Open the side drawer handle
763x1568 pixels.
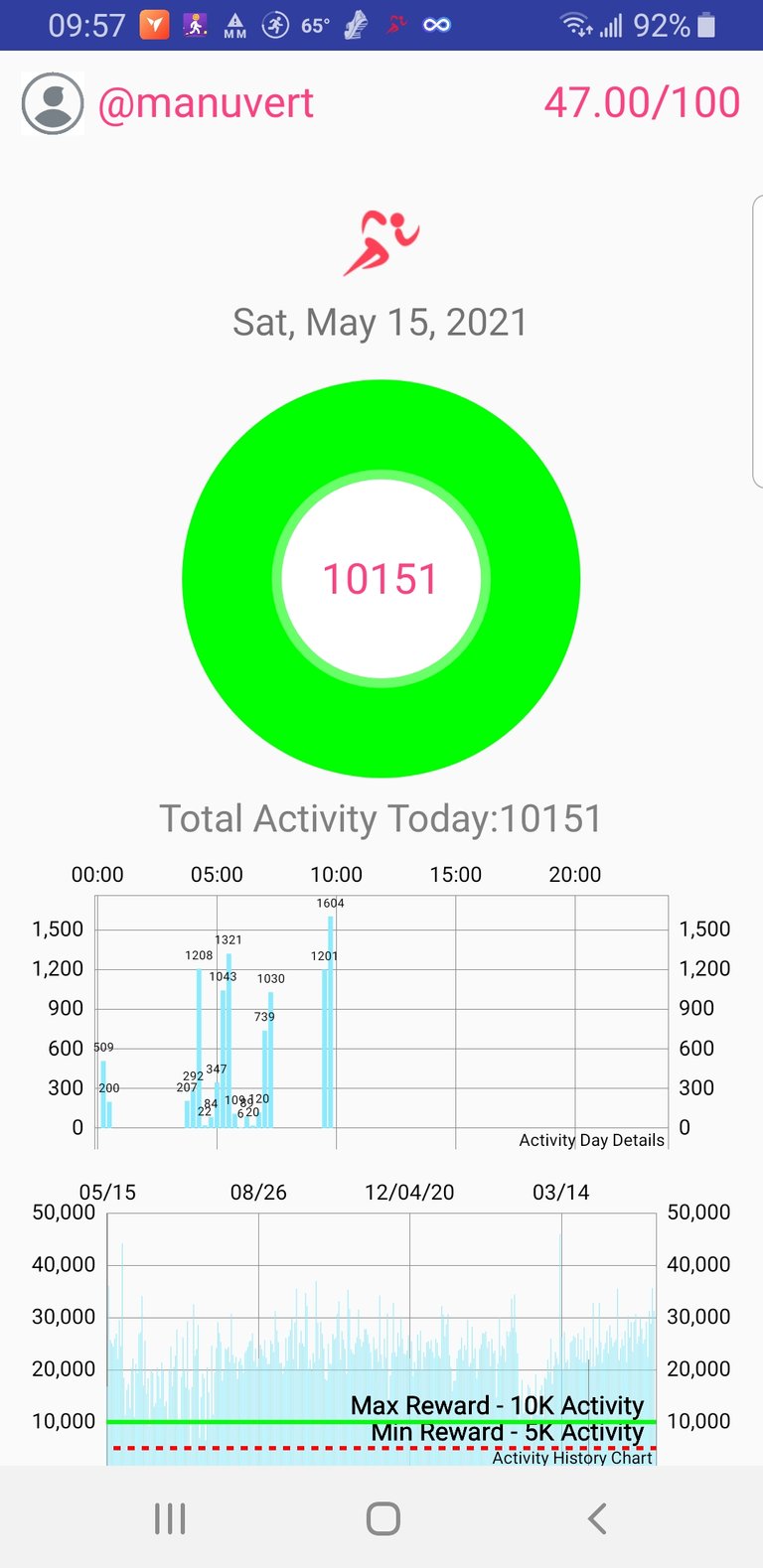coord(757,341)
